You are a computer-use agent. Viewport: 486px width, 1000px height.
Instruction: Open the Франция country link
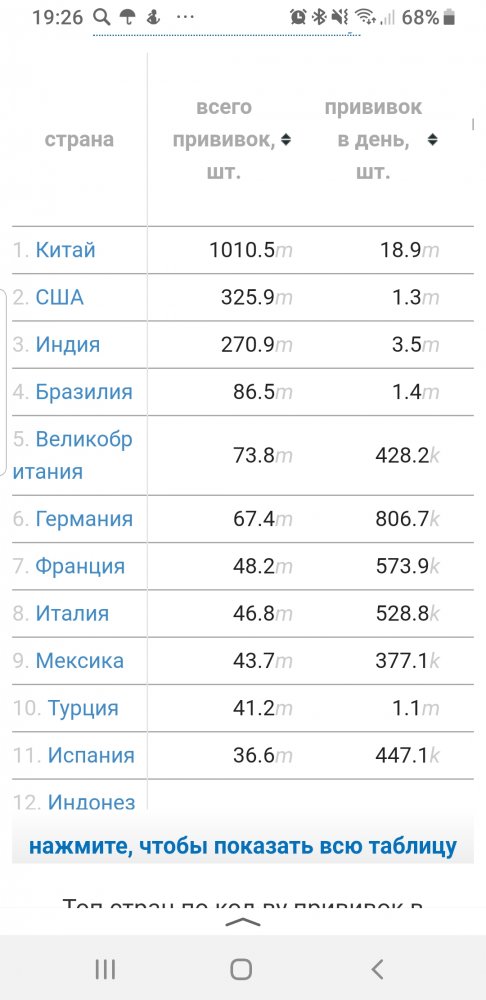80,566
